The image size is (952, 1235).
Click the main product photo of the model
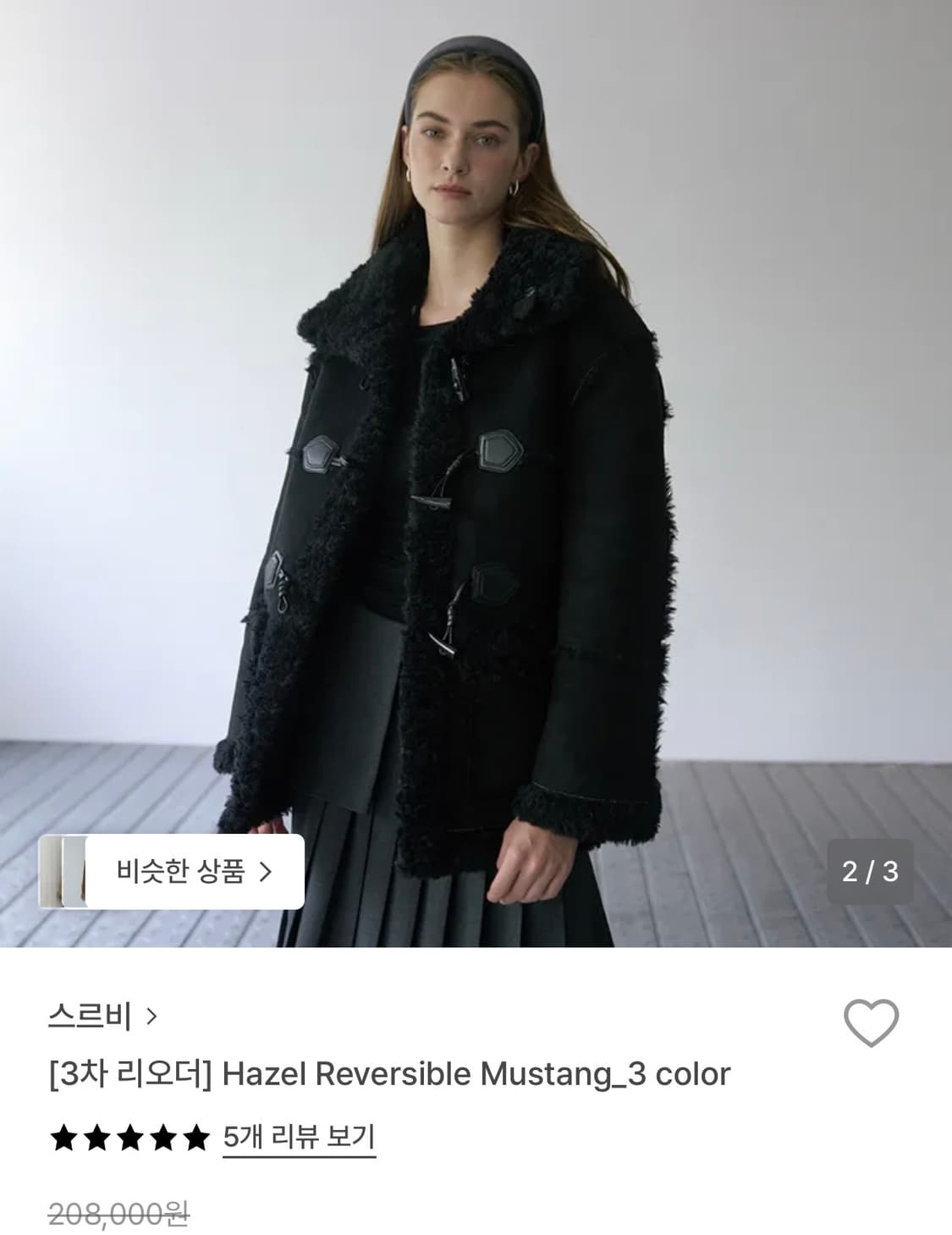(474, 474)
